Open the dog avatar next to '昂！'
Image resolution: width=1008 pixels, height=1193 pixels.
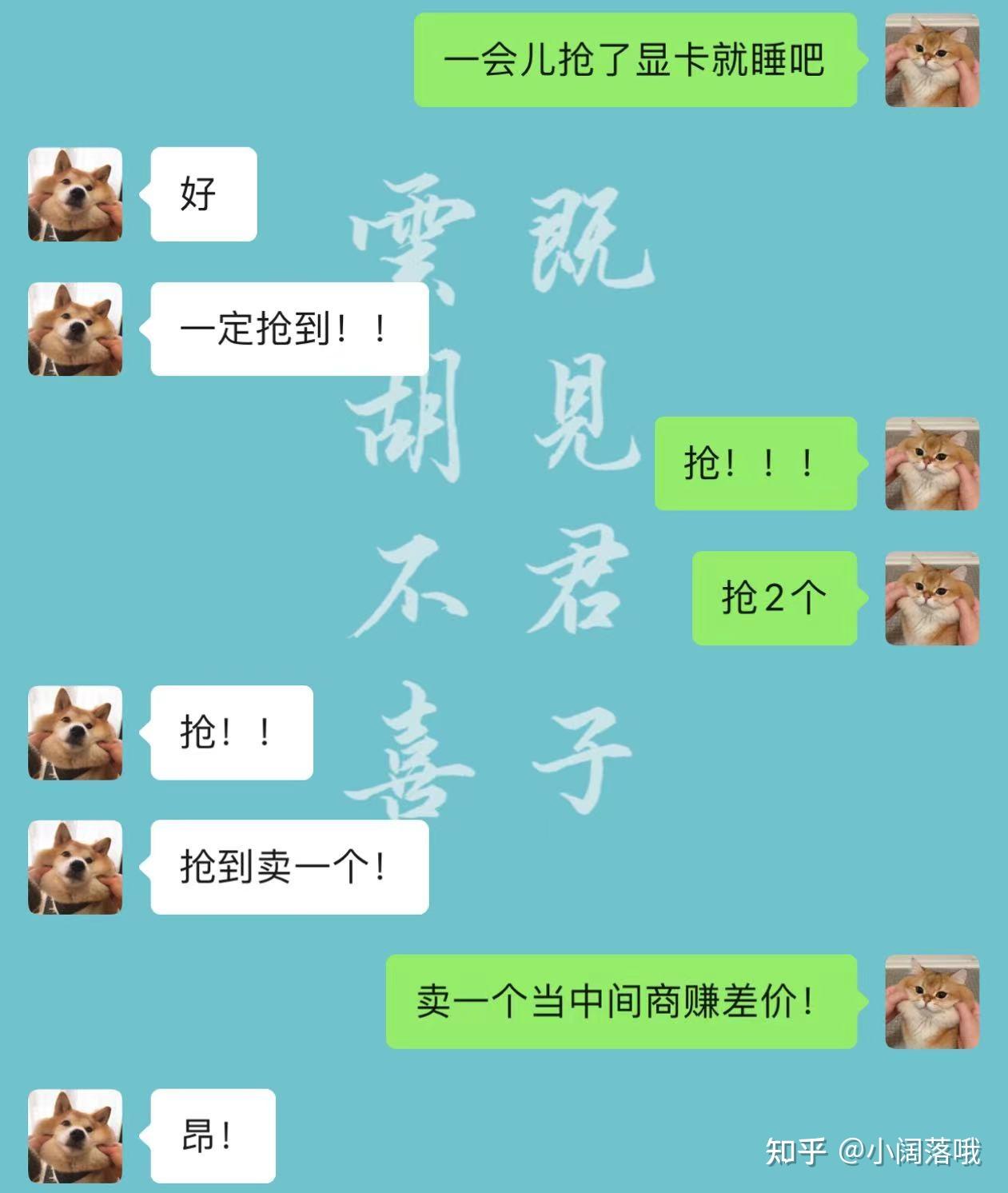tap(75, 1135)
